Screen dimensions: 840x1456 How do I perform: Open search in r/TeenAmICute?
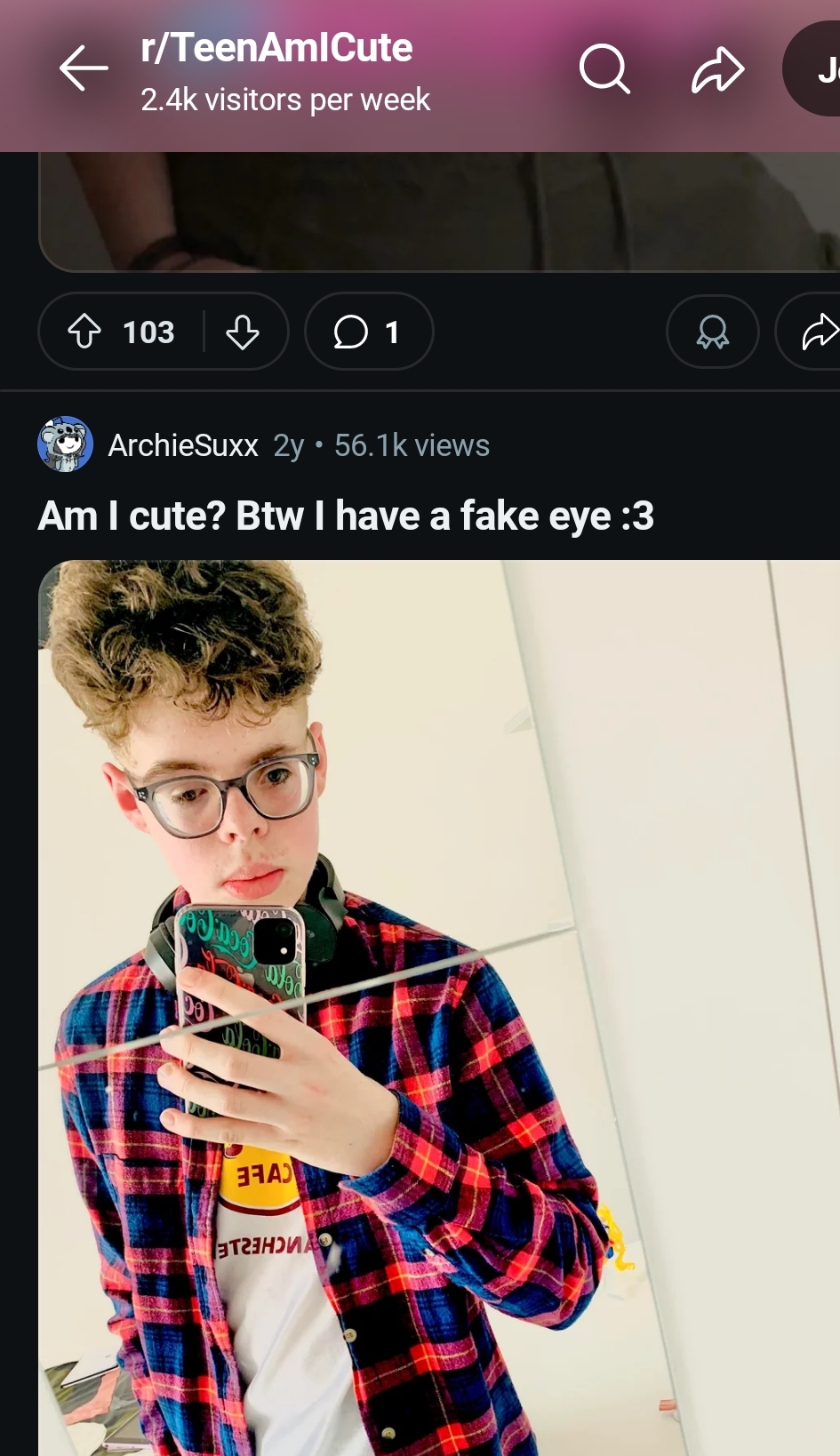pos(604,69)
